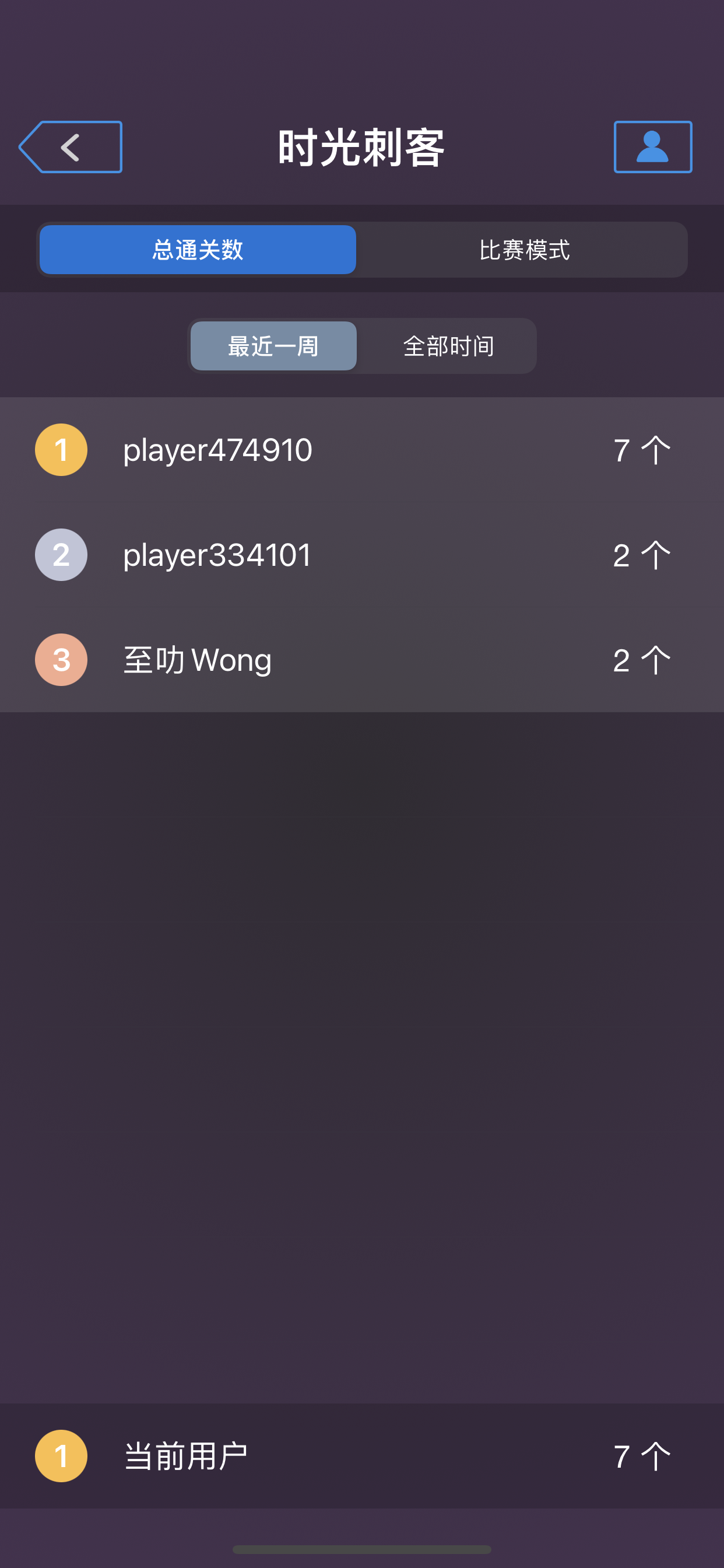Click the back arrow to leave the leaderboard

70,146
